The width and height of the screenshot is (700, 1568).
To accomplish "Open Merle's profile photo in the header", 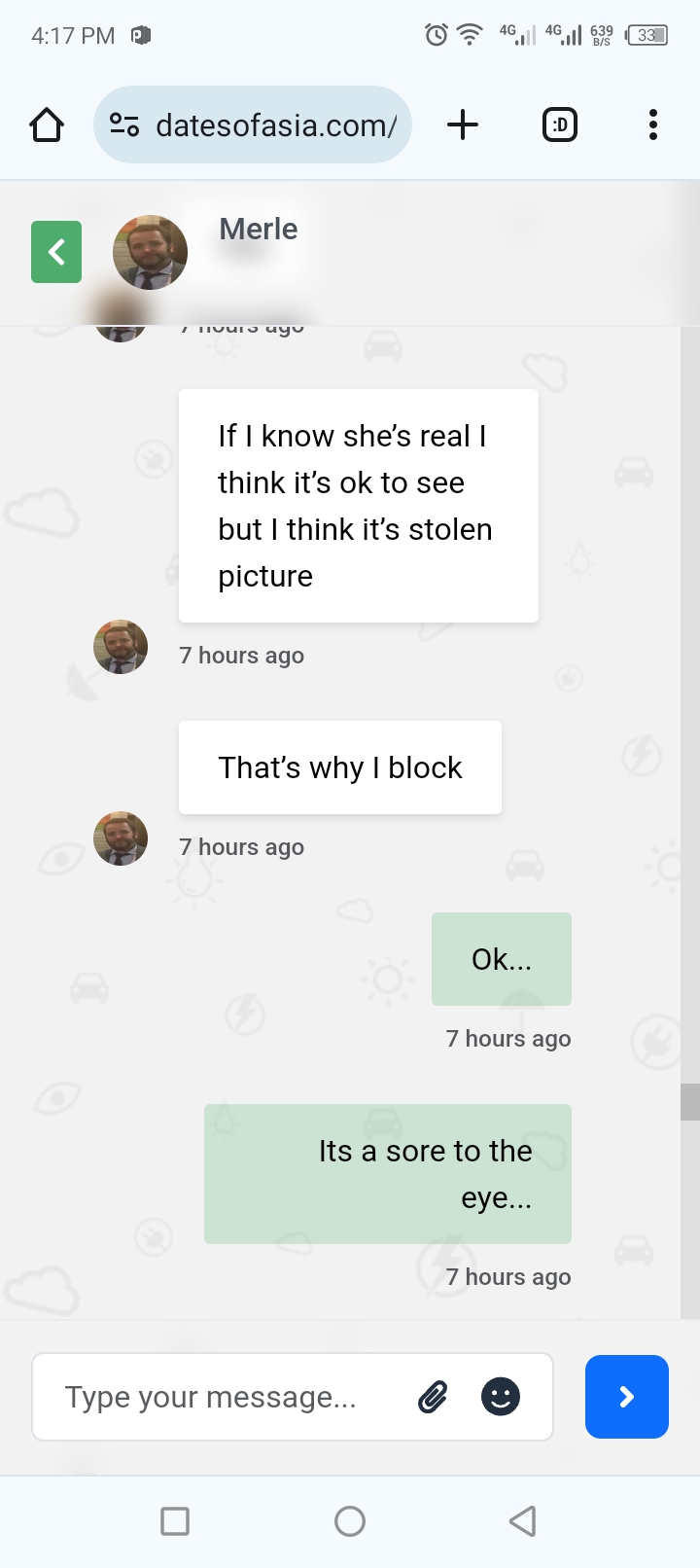I will pos(151,252).
